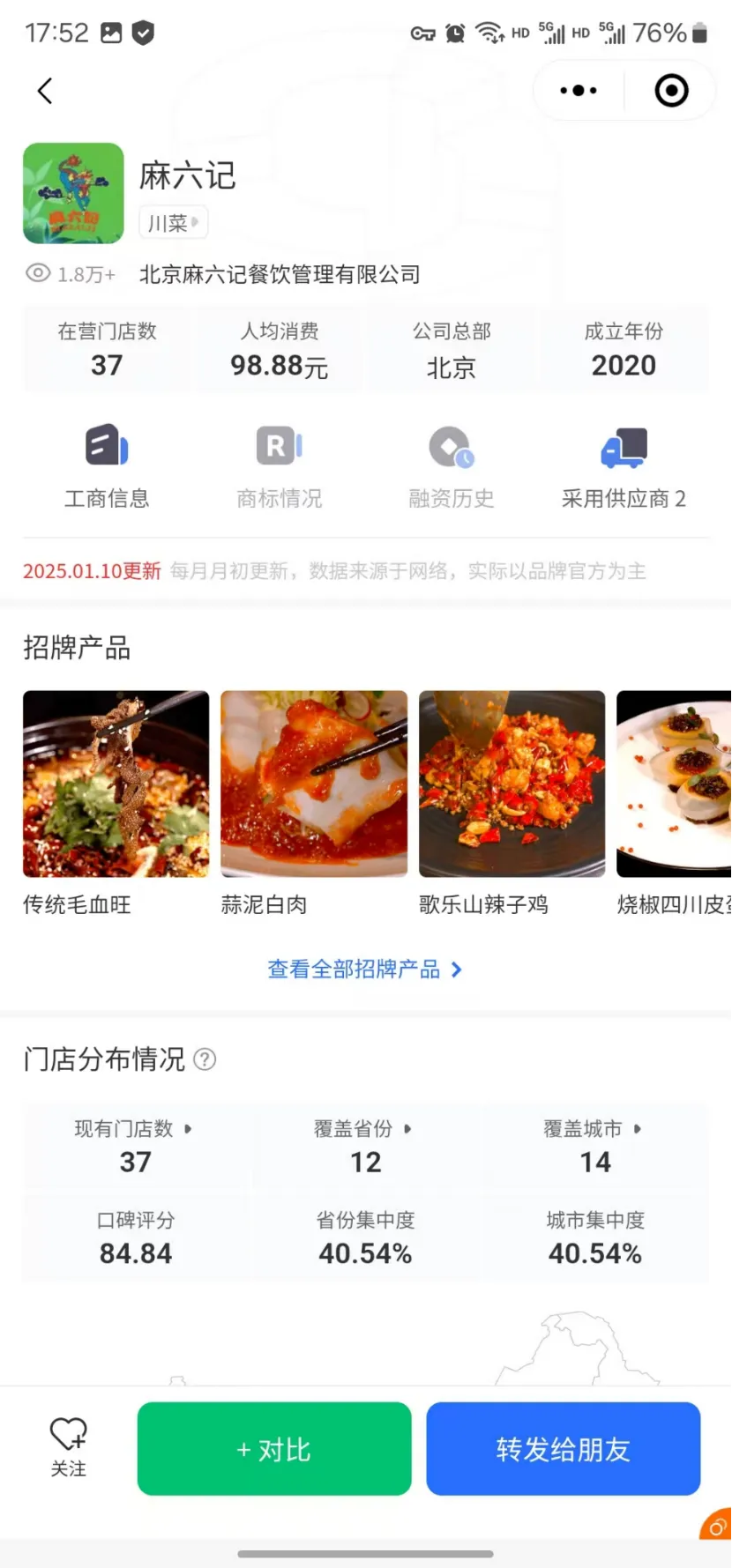Go back using the top-left arrow

click(x=45, y=91)
